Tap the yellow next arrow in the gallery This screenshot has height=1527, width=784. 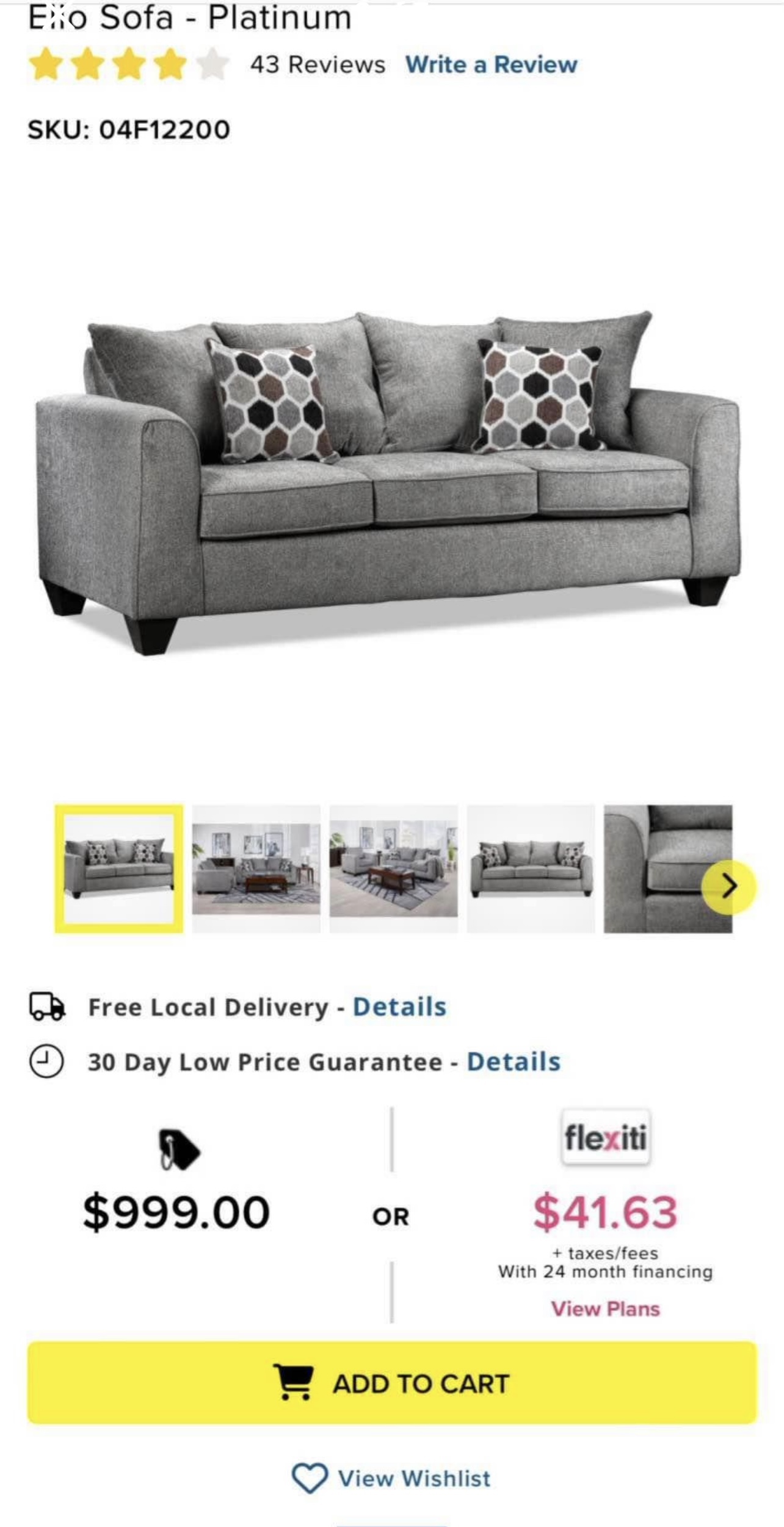point(728,887)
